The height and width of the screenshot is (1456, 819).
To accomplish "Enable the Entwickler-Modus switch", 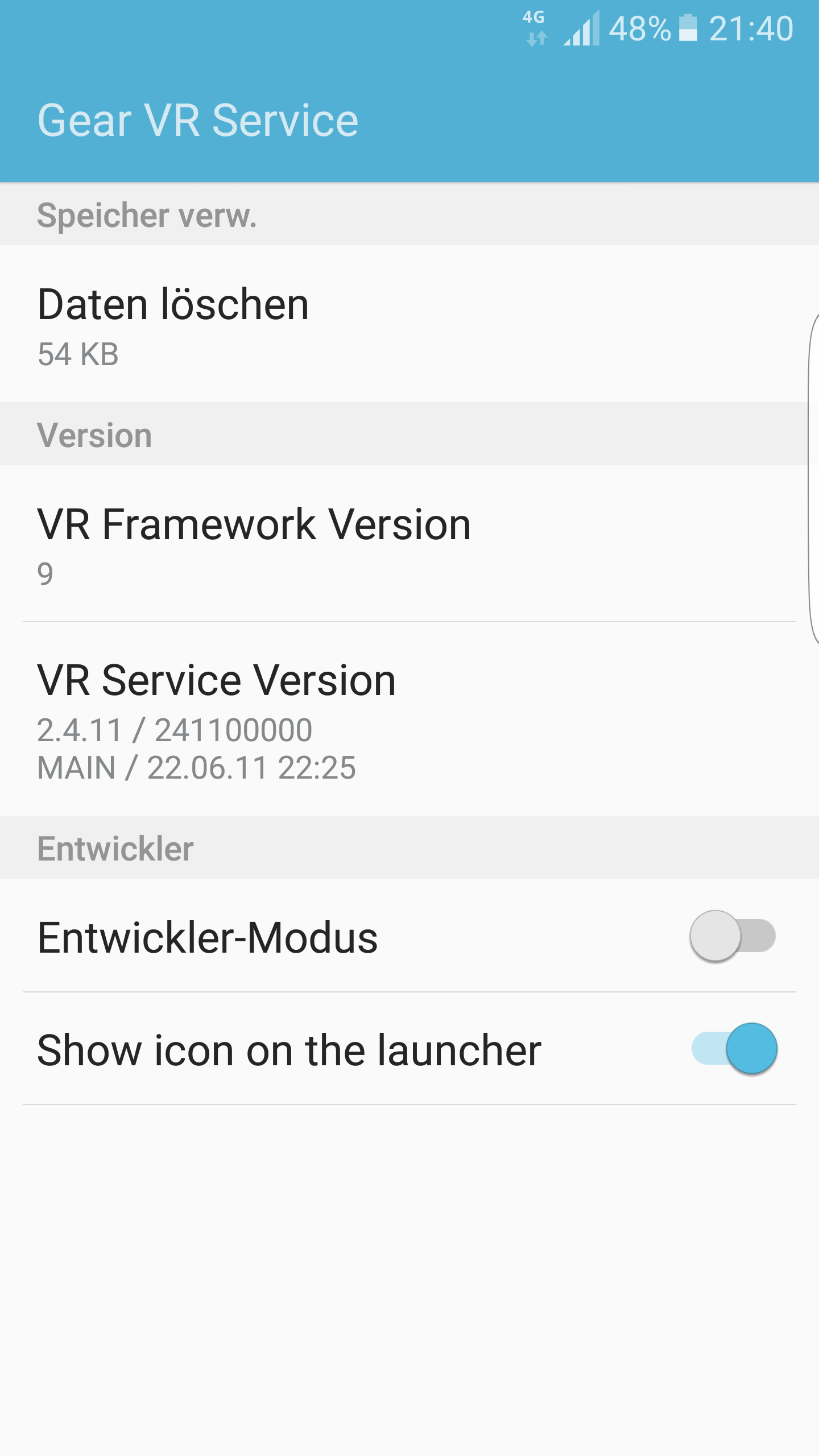I will coord(733,936).
